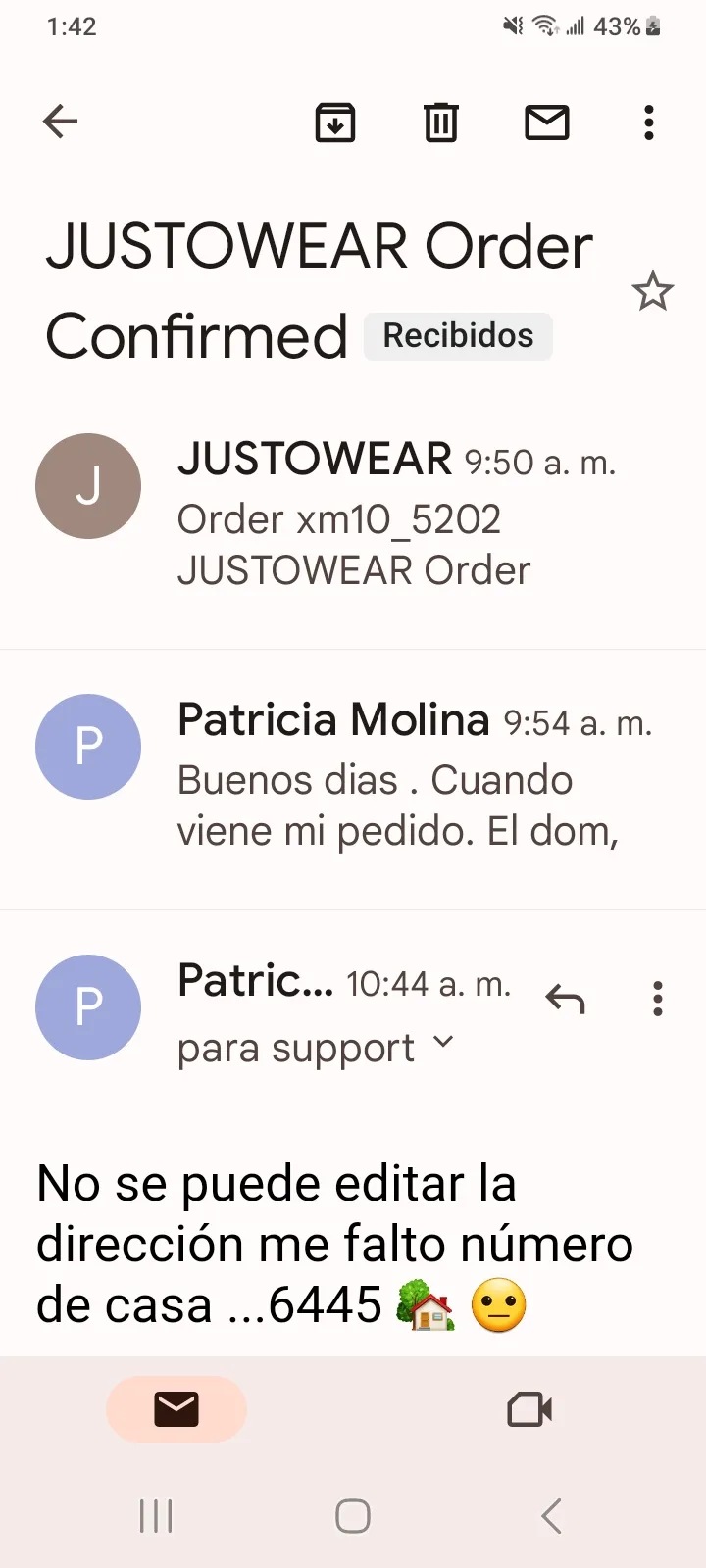Open recent apps from the navigation bar
Image resolution: width=706 pixels, height=1568 pixels.
[156, 1516]
